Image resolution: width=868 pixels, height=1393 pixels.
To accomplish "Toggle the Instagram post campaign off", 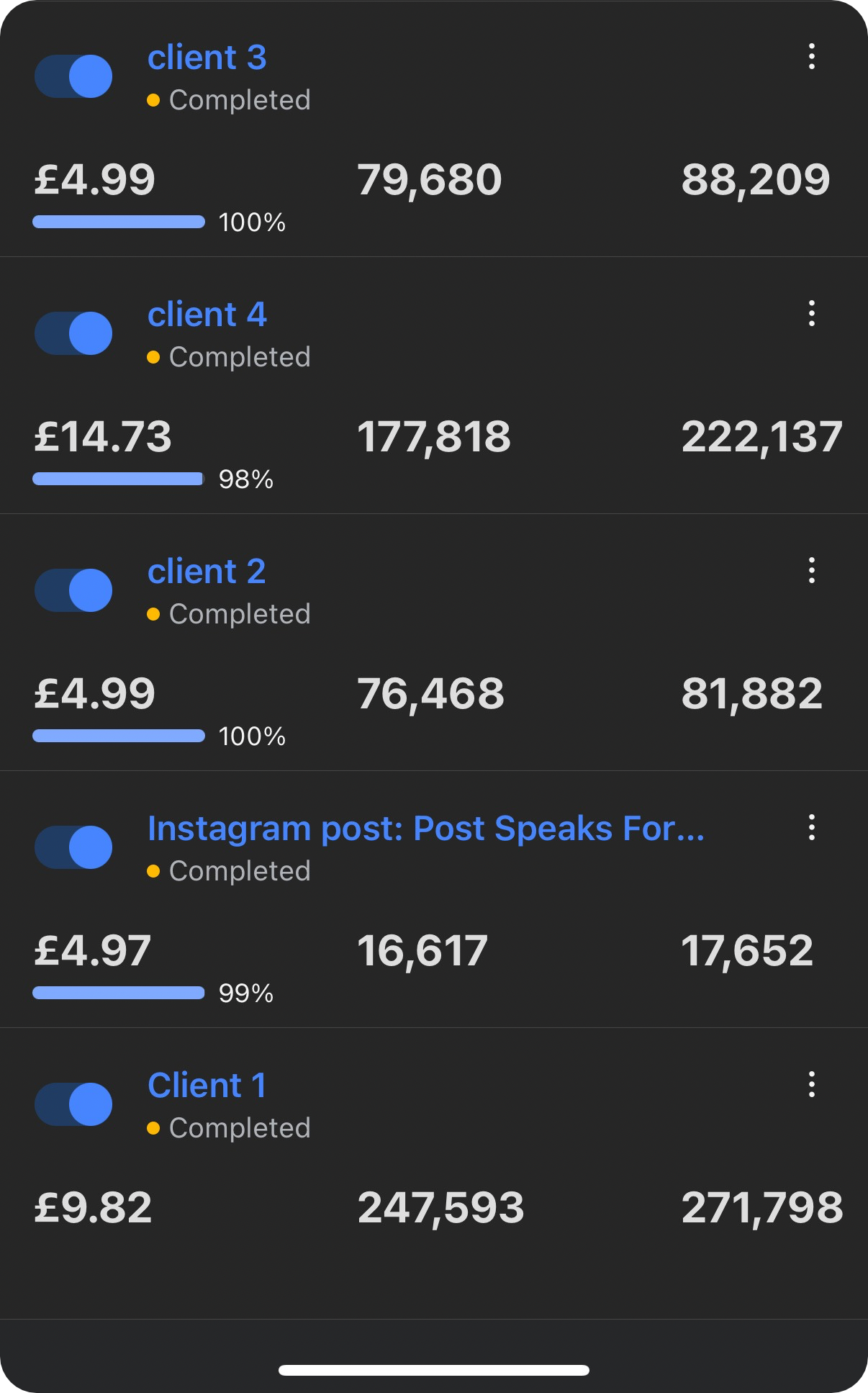I will point(73,847).
